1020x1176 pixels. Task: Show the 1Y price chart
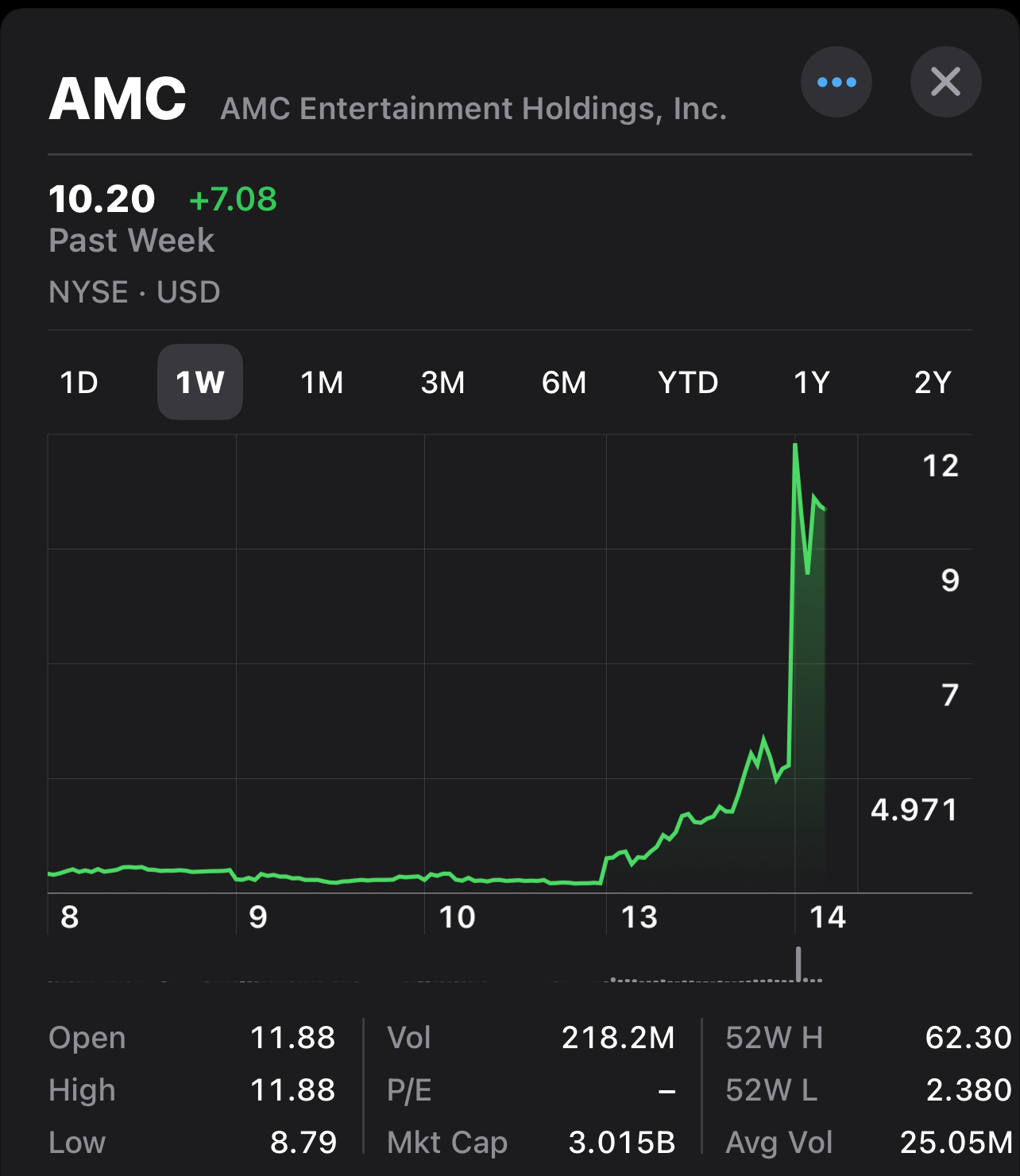(811, 383)
